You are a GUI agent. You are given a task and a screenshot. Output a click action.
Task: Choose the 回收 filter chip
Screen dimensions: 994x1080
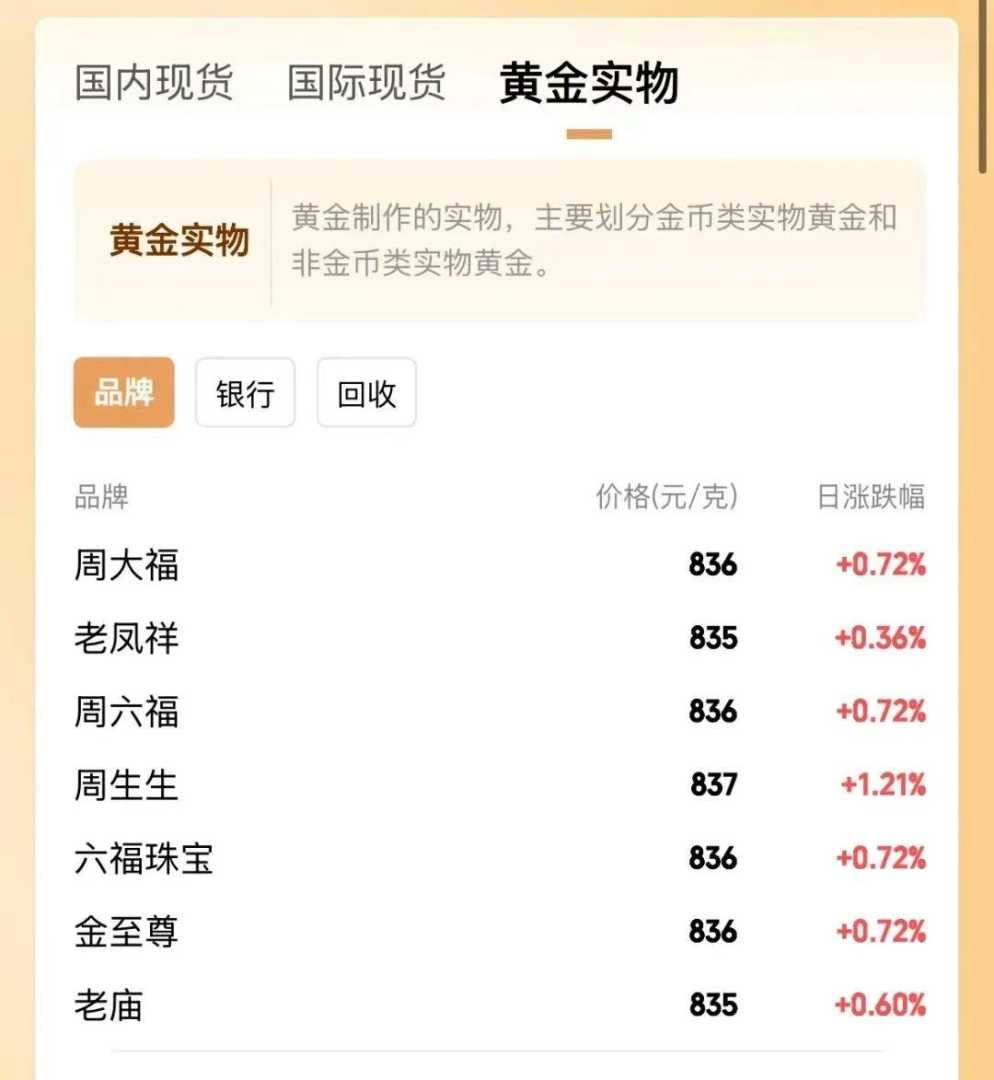tap(366, 393)
